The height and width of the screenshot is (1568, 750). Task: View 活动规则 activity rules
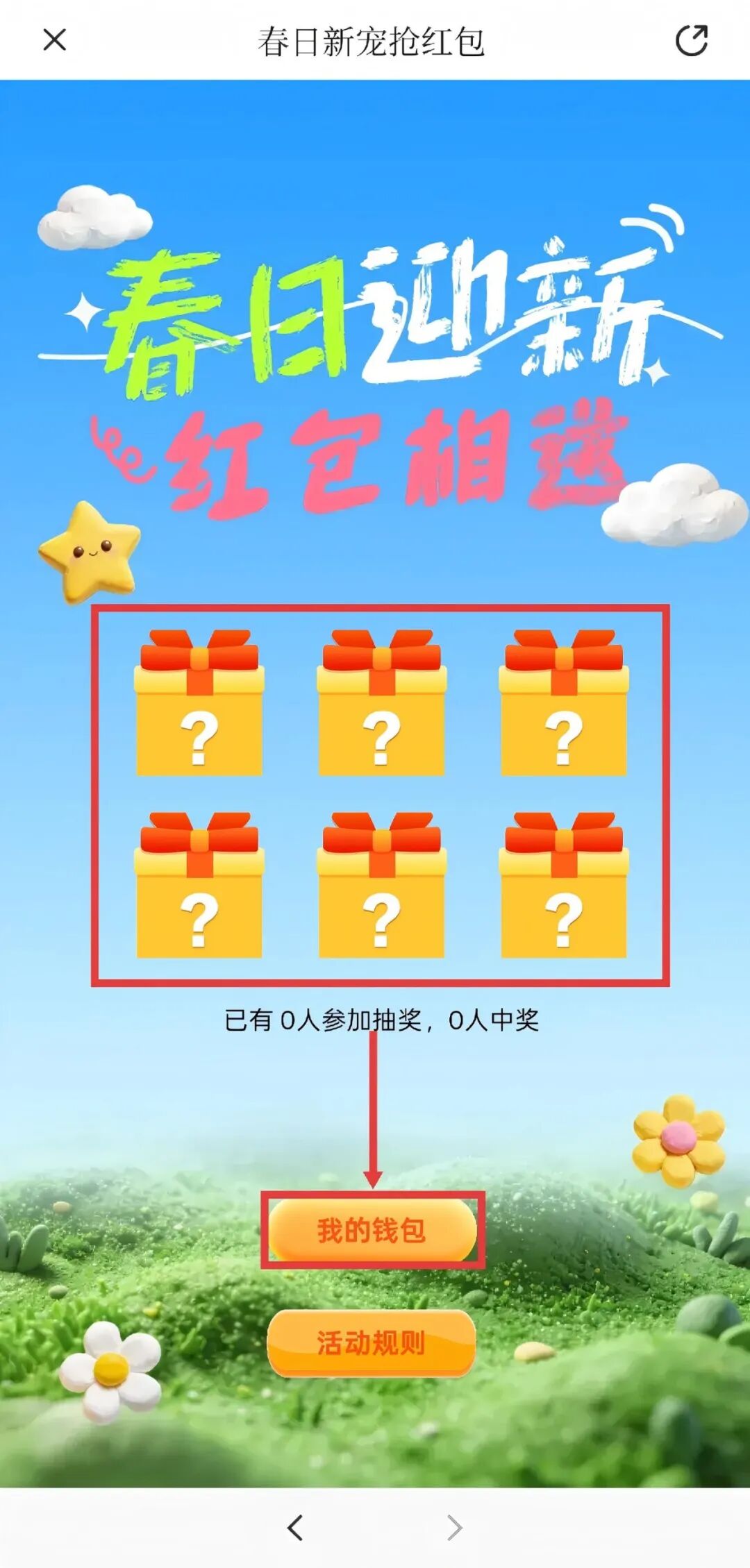(372, 1343)
